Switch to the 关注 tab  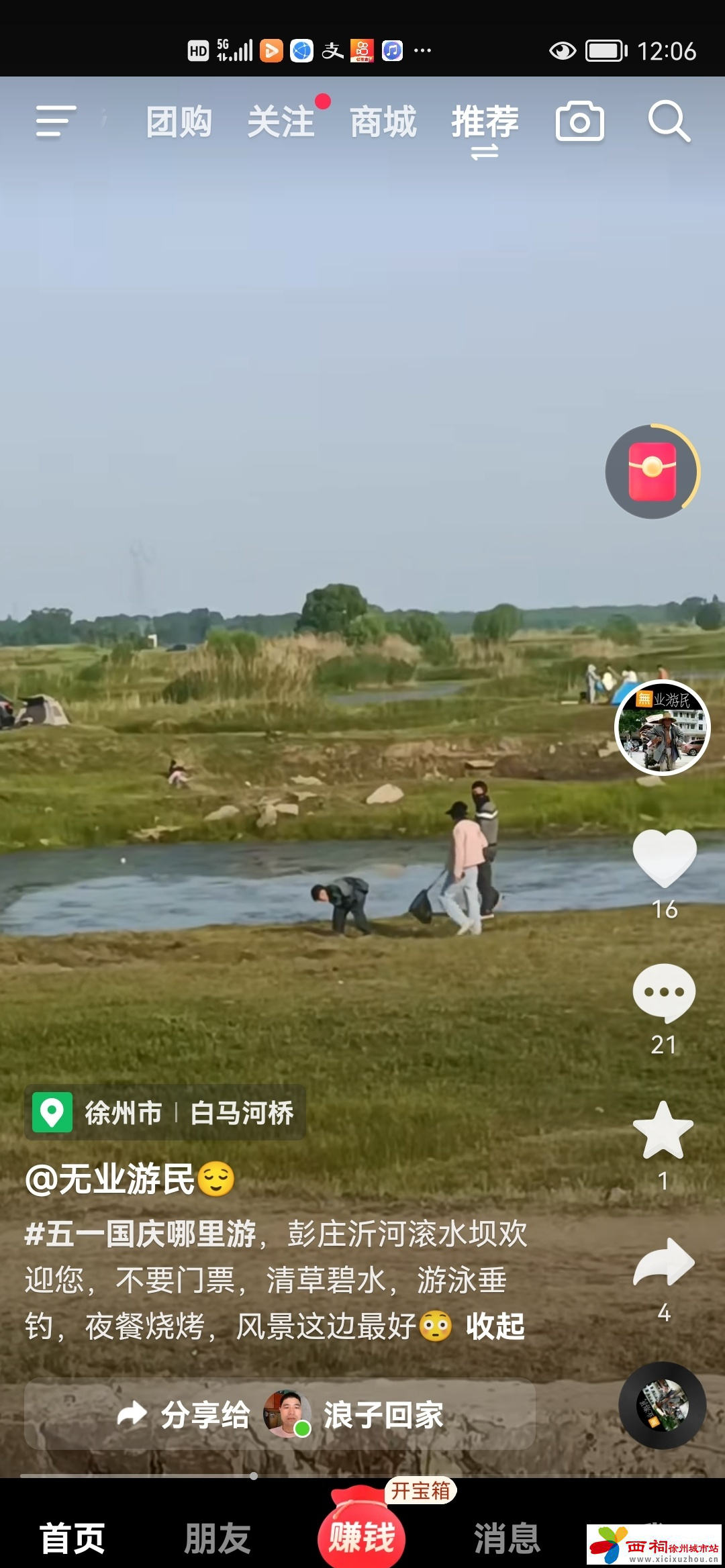click(281, 122)
